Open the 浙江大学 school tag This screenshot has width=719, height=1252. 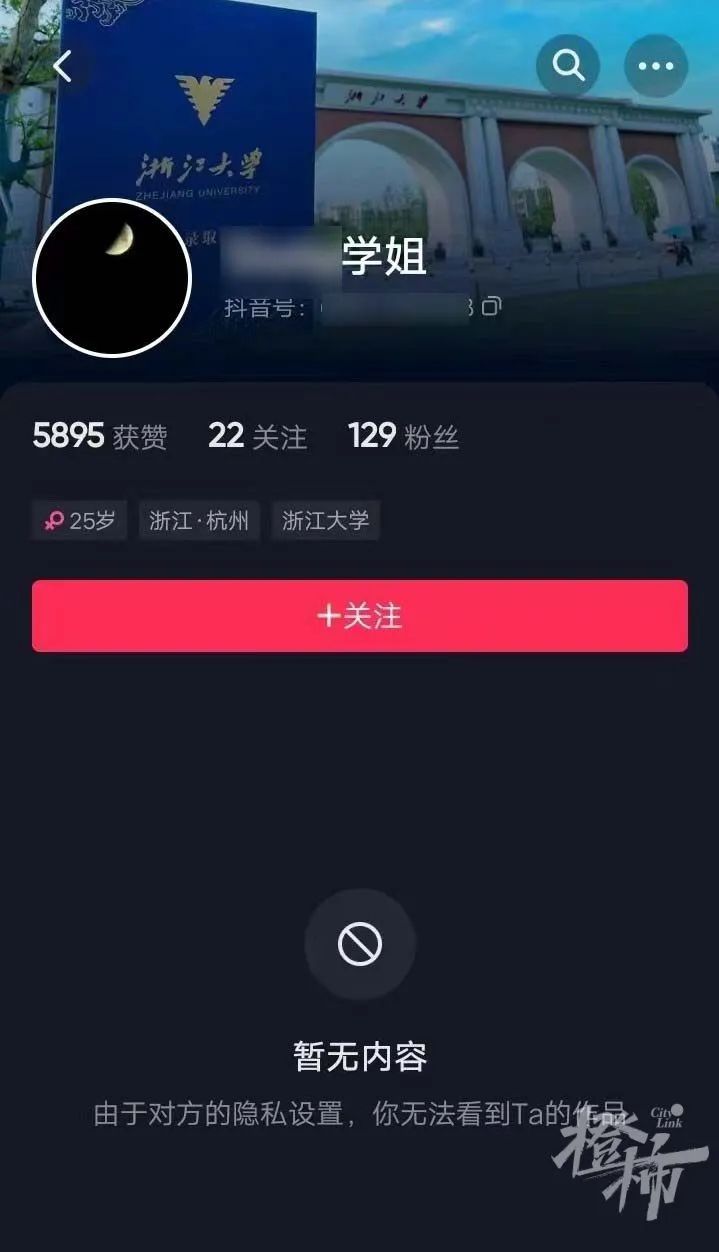[x=325, y=521]
